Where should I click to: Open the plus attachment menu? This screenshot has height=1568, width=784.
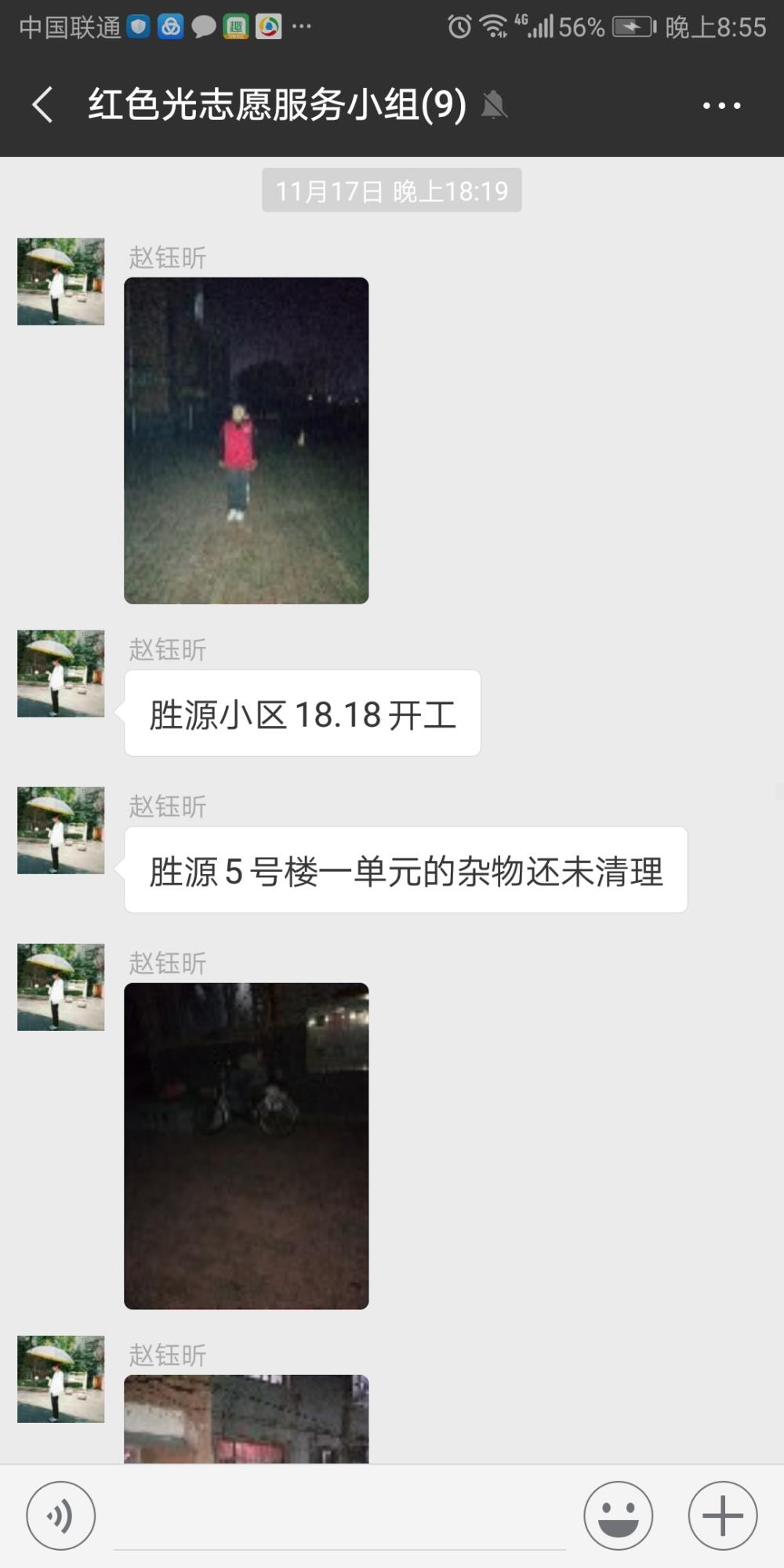tap(722, 1515)
